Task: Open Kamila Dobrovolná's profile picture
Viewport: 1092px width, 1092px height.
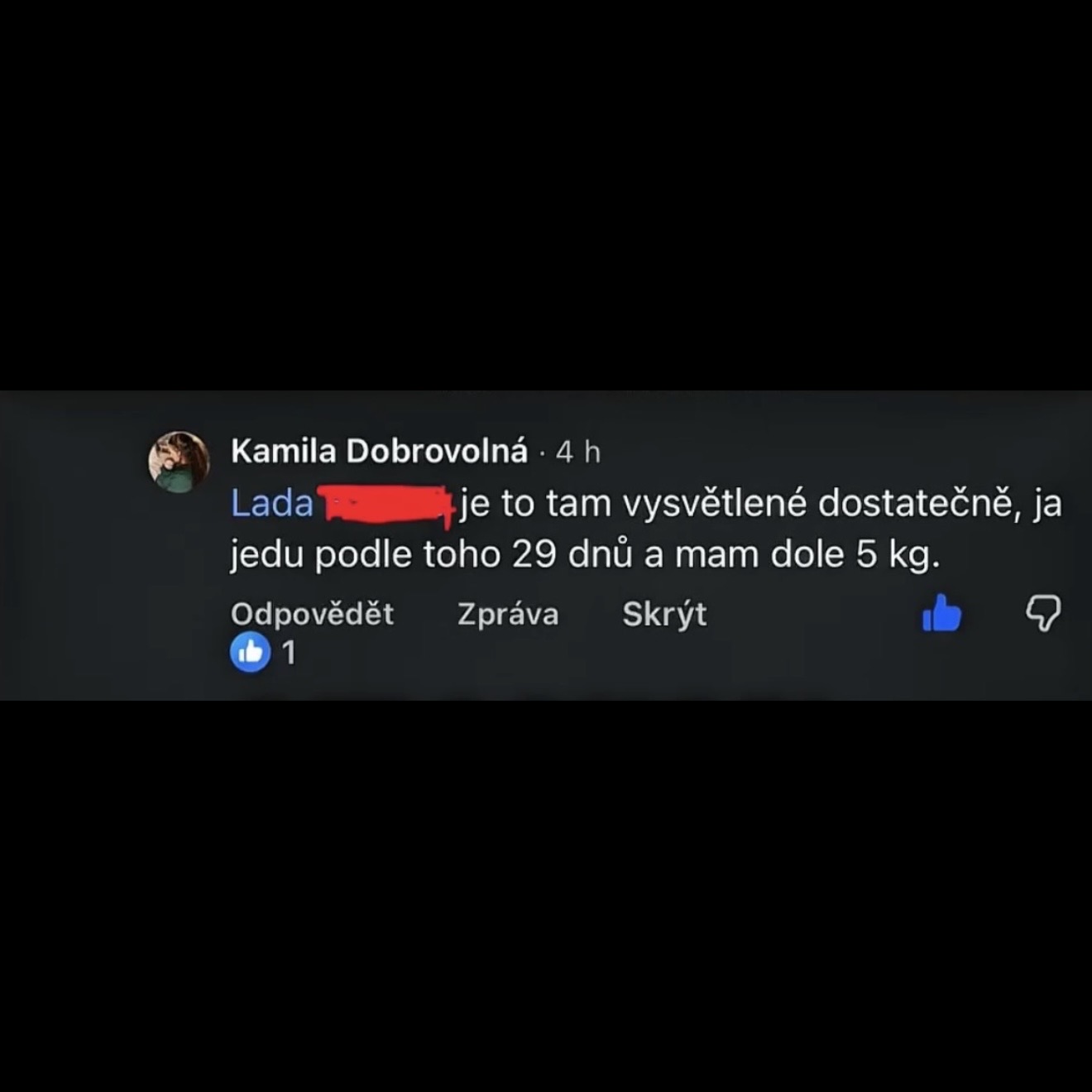Action: pos(179,462)
